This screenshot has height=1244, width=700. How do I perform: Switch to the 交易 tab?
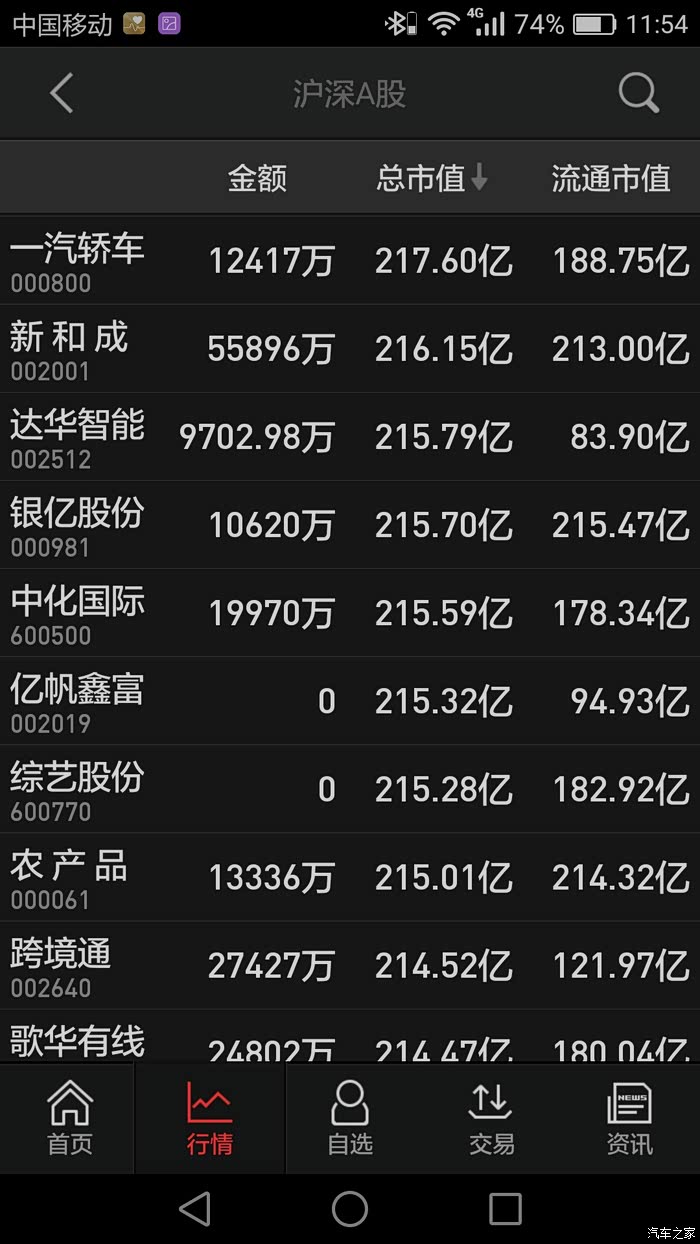pyautogui.click(x=491, y=1118)
